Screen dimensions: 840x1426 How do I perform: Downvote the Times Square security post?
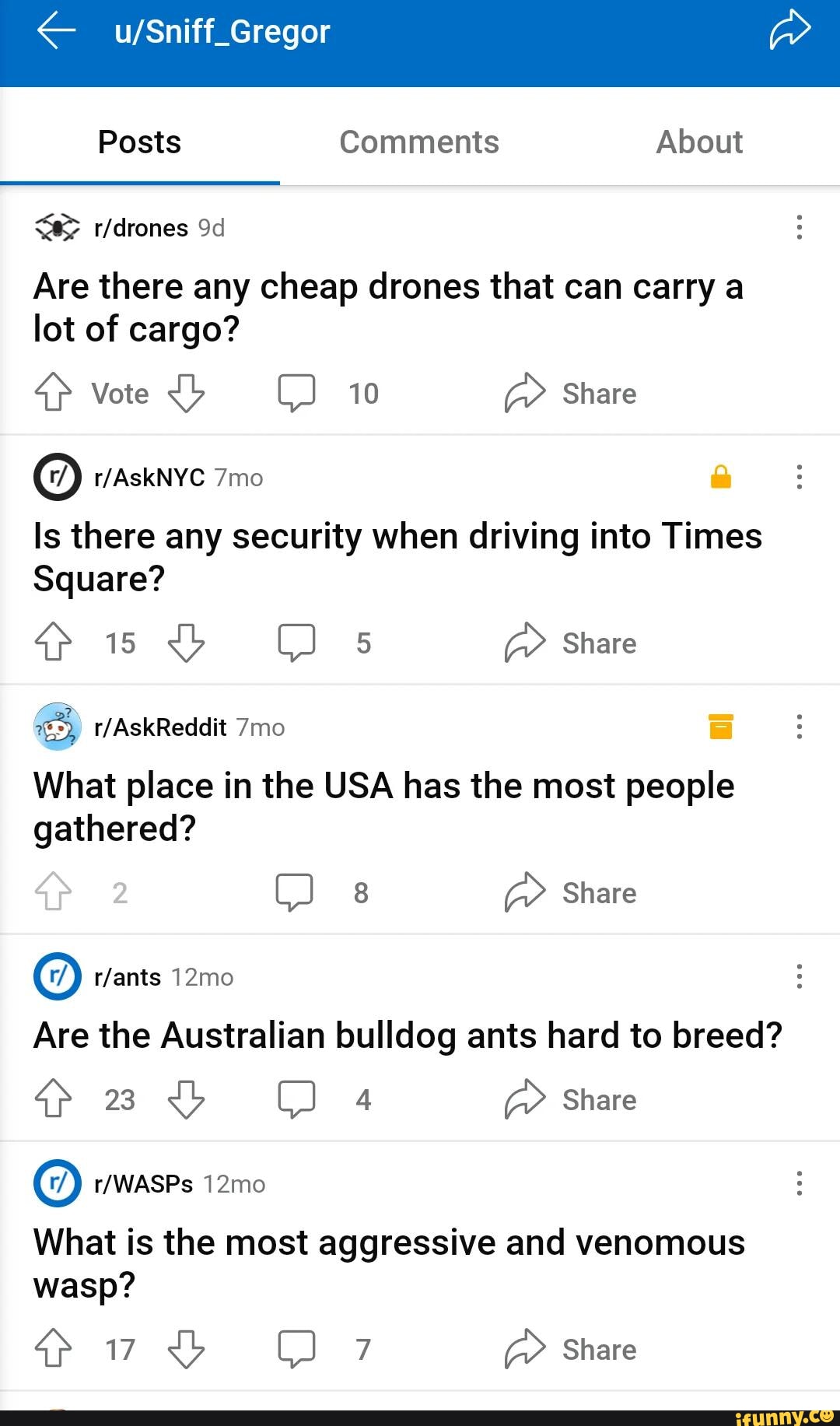[187, 643]
